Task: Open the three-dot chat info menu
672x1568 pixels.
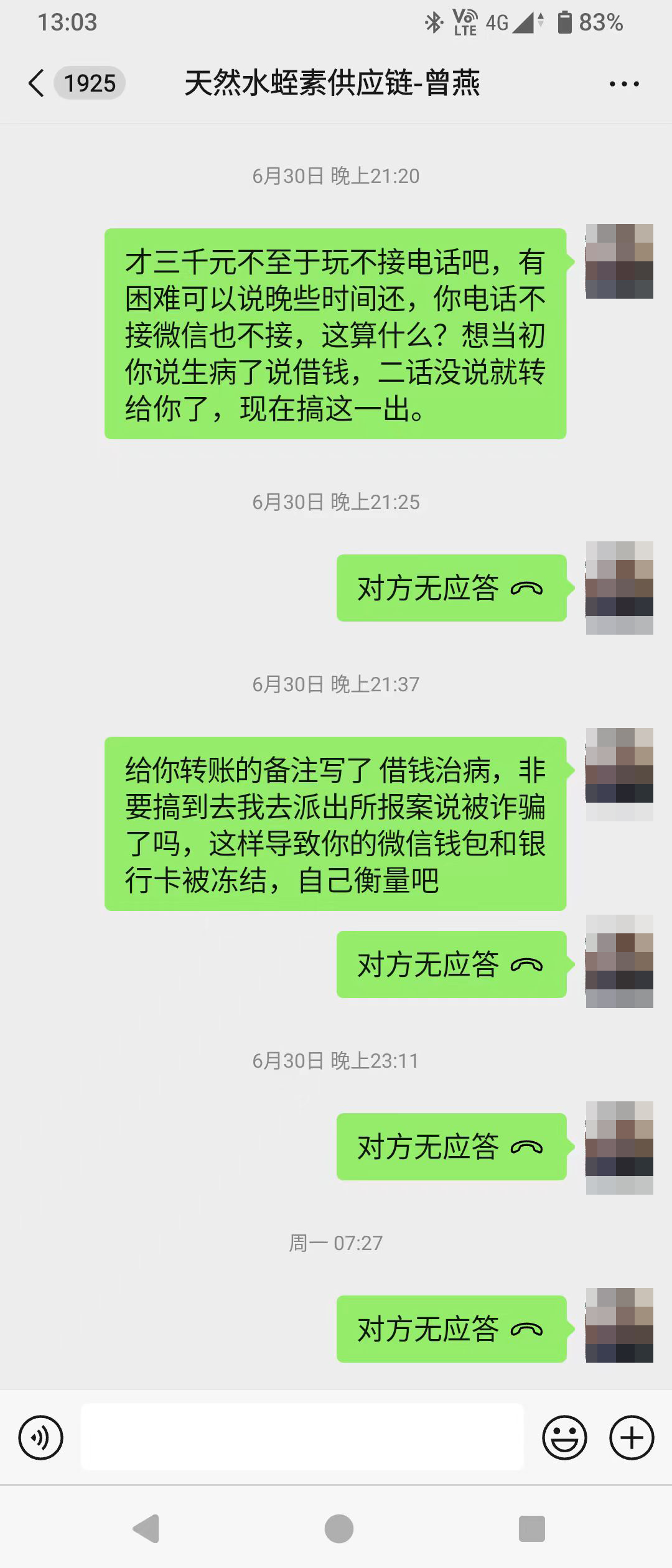Action: 624,84
